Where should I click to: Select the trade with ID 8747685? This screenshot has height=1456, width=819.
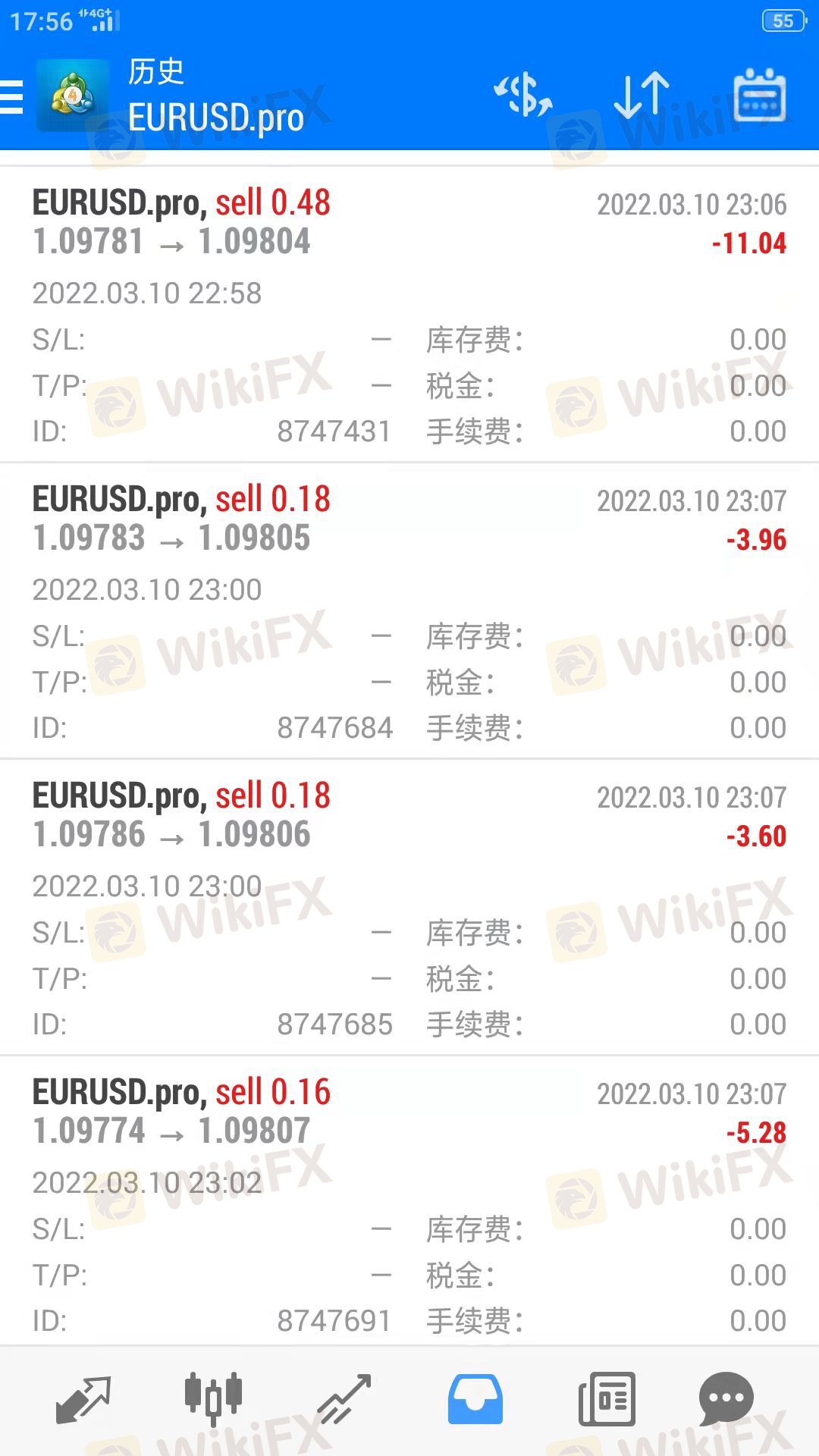click(x=409, y=907)
